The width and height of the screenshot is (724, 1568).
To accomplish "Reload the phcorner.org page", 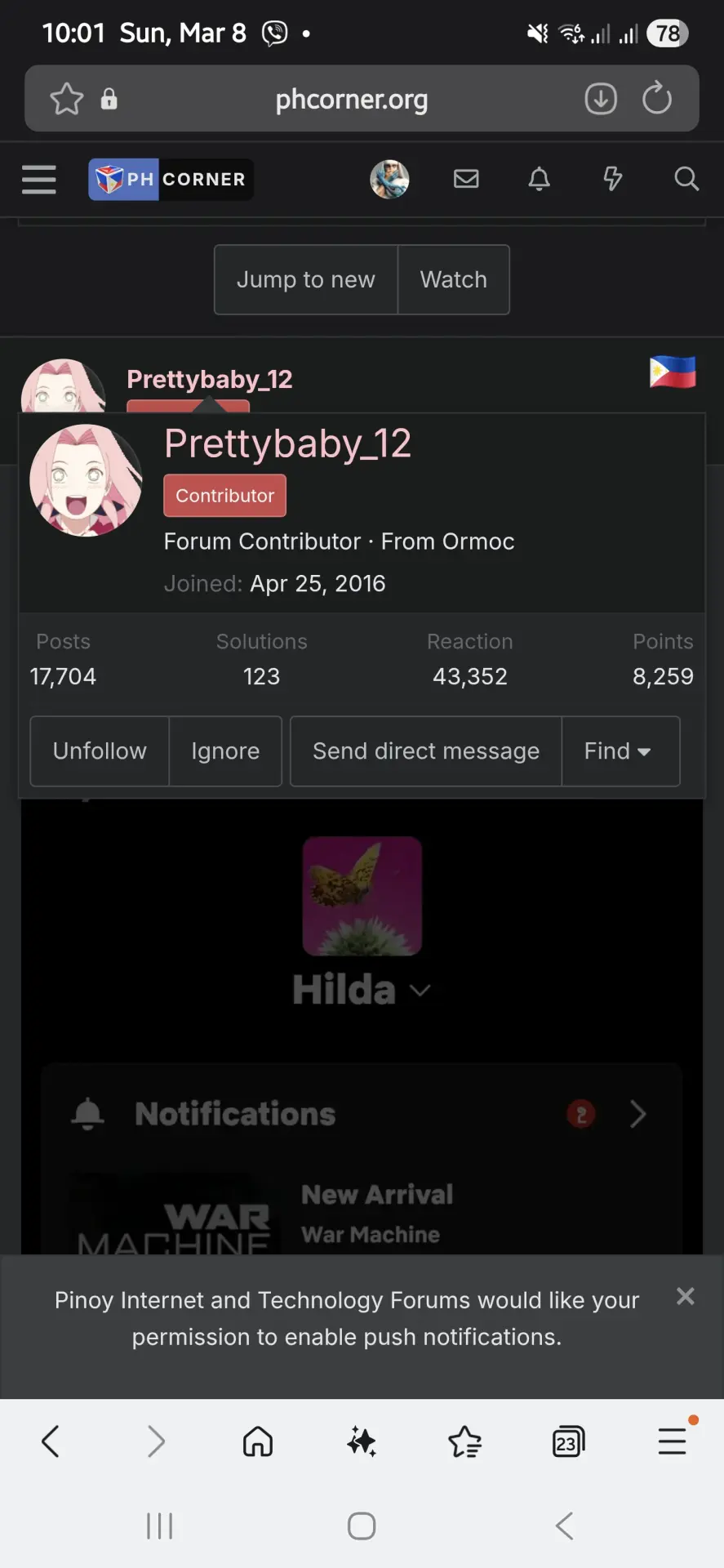I will 657,99.
